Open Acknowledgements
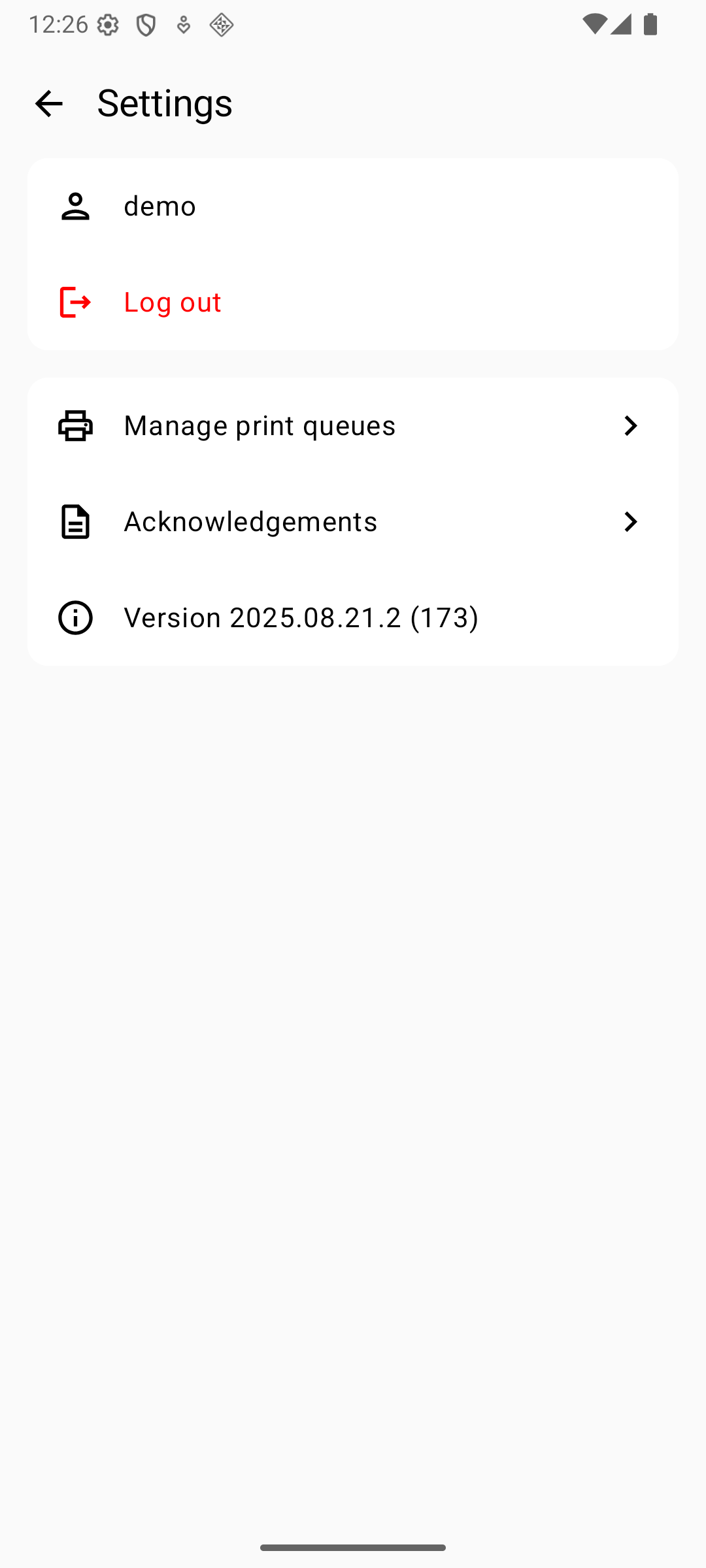This screenshot has height=1568, width=706. tap(353, 521)
